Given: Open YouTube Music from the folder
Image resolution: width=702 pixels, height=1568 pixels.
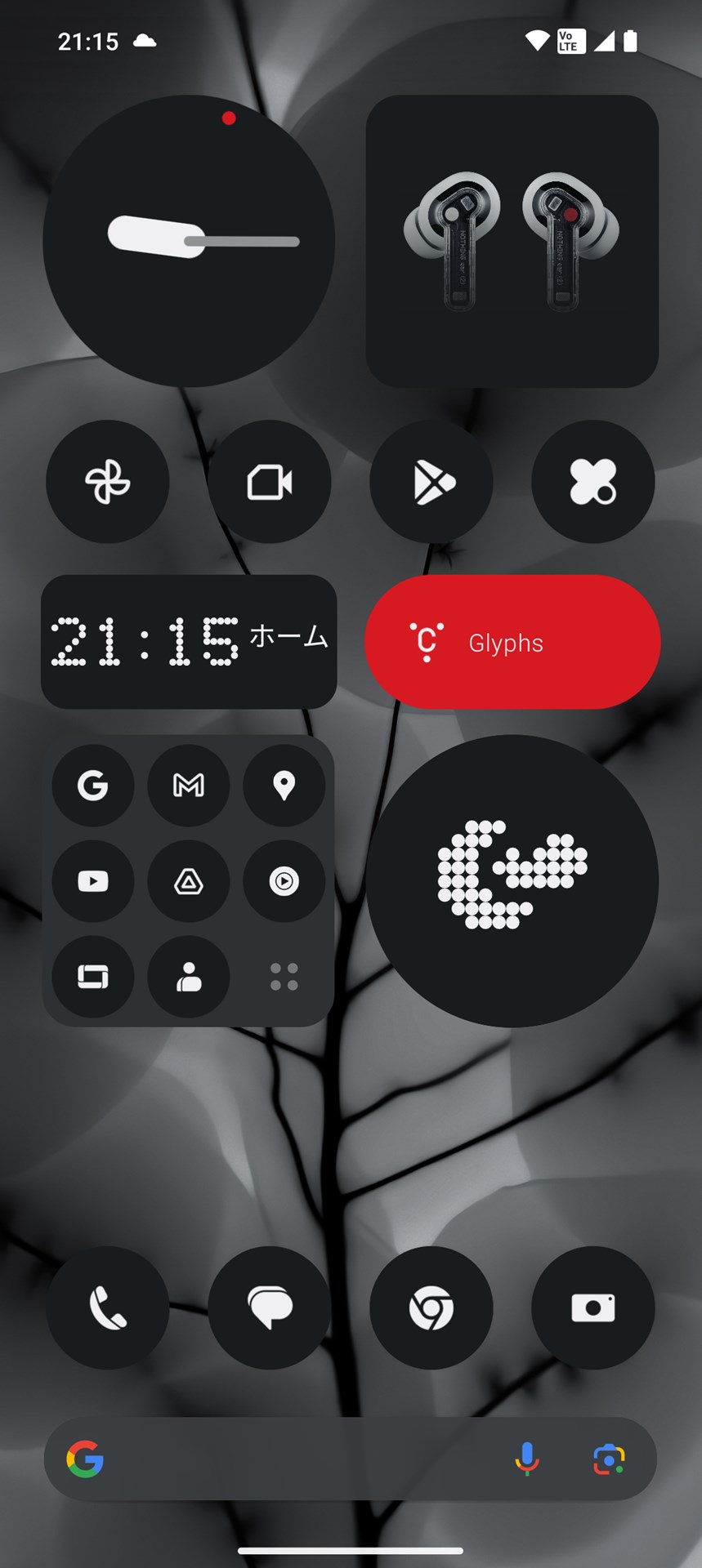Looking at the screenshot, I should click(284, 881).
